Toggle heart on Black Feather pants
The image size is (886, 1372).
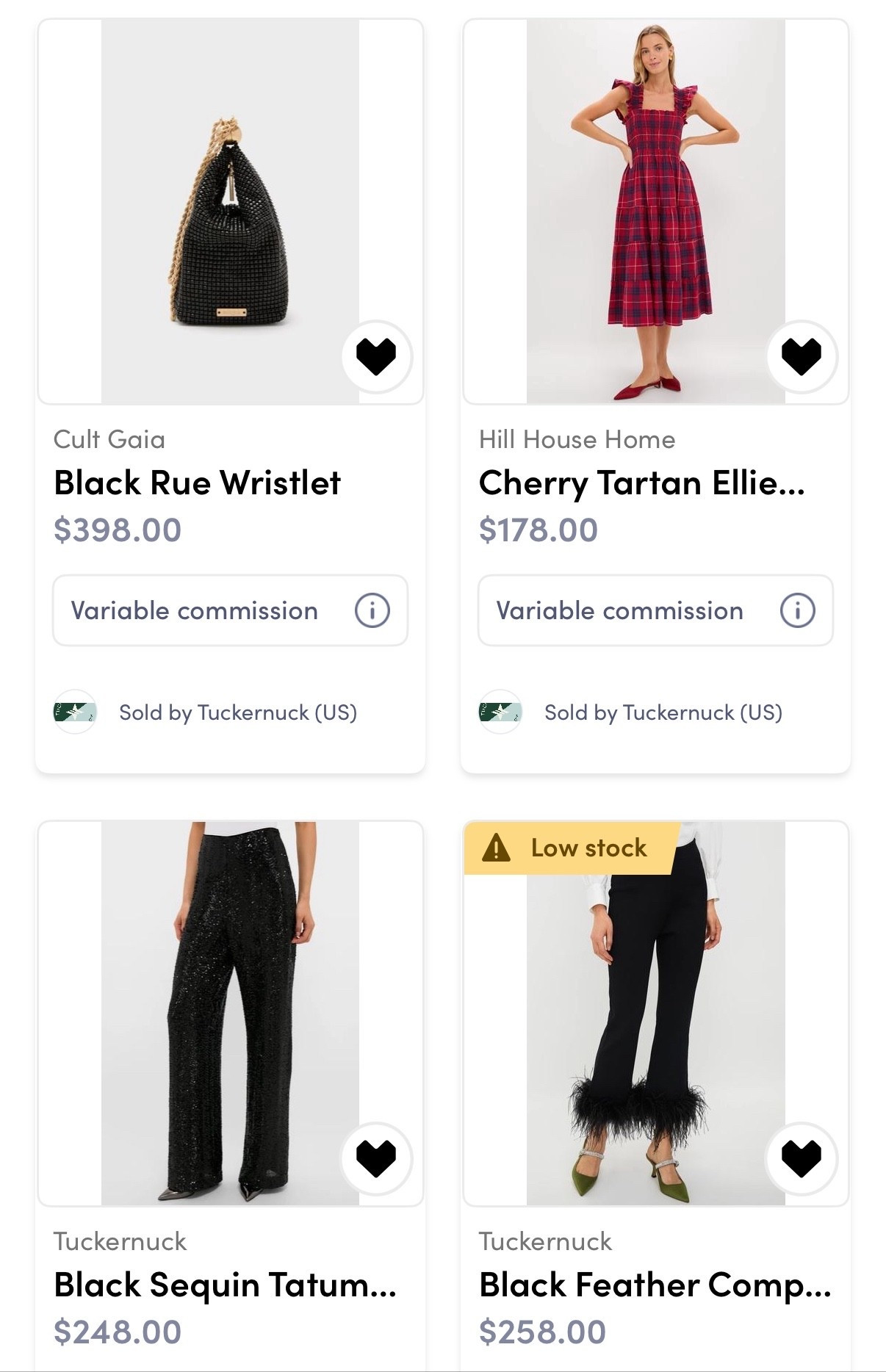click(x=801, y=1158)
